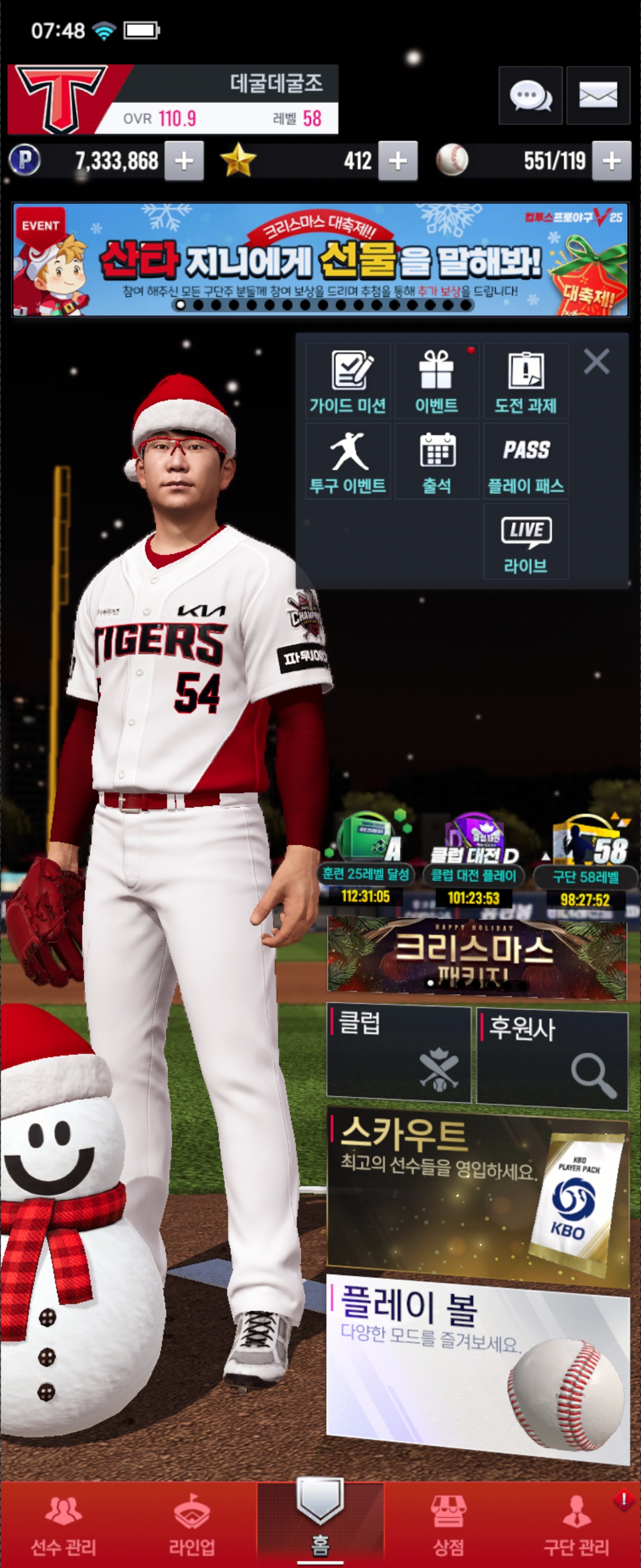Open 라이브 section
This screenshot has width=641, height=1568.
(525, 542)
